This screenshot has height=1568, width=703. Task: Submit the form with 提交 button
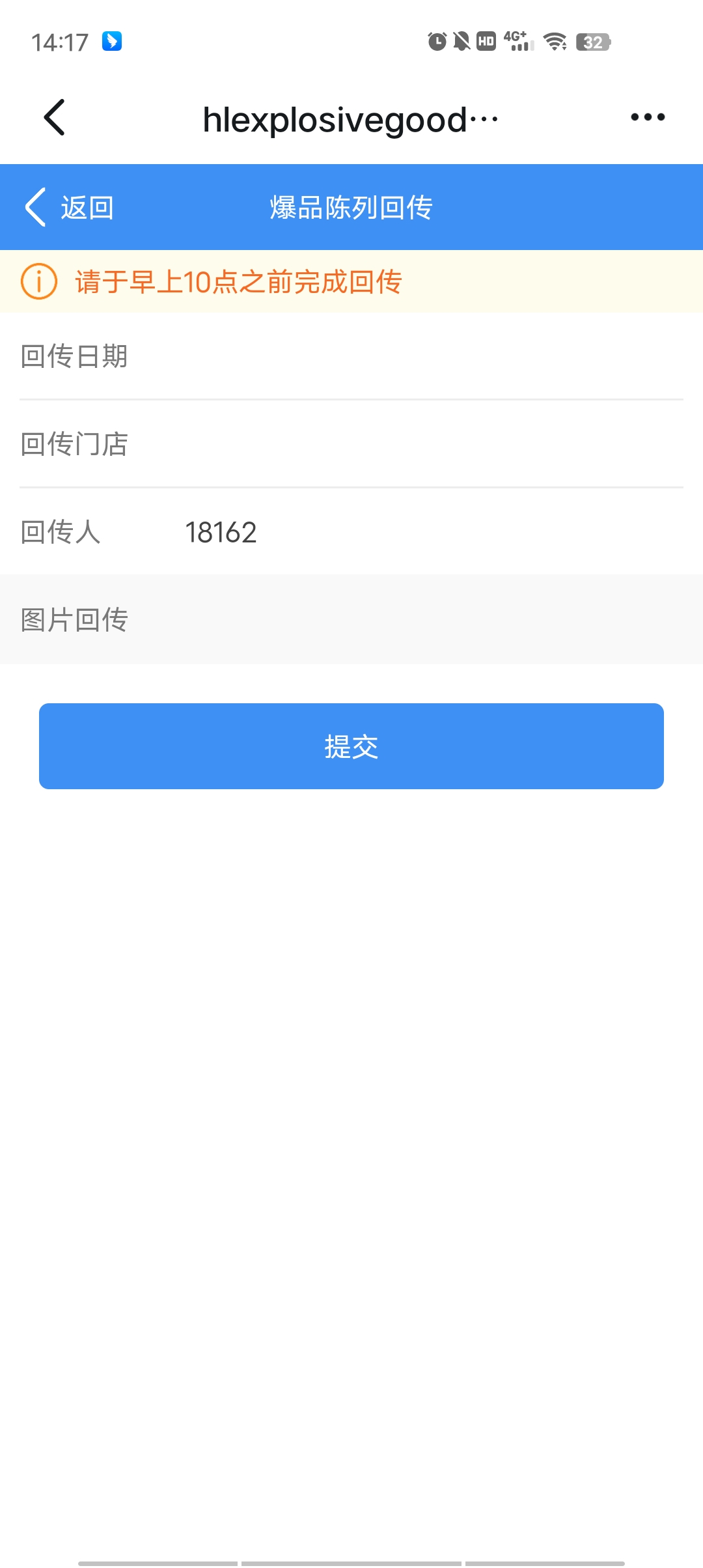(x=351, y=746)
